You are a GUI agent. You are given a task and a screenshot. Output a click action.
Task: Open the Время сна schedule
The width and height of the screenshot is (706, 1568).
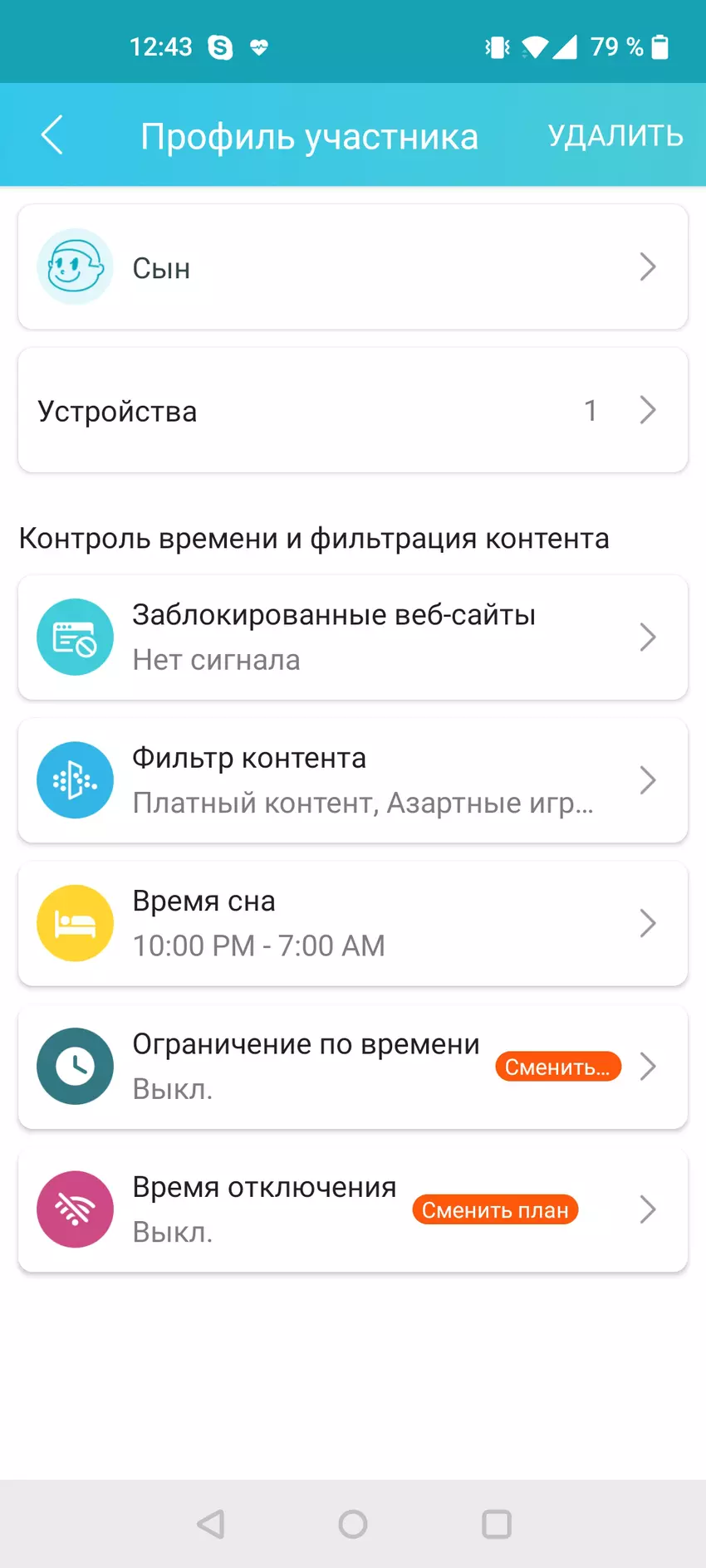click(x=353, y=923)
